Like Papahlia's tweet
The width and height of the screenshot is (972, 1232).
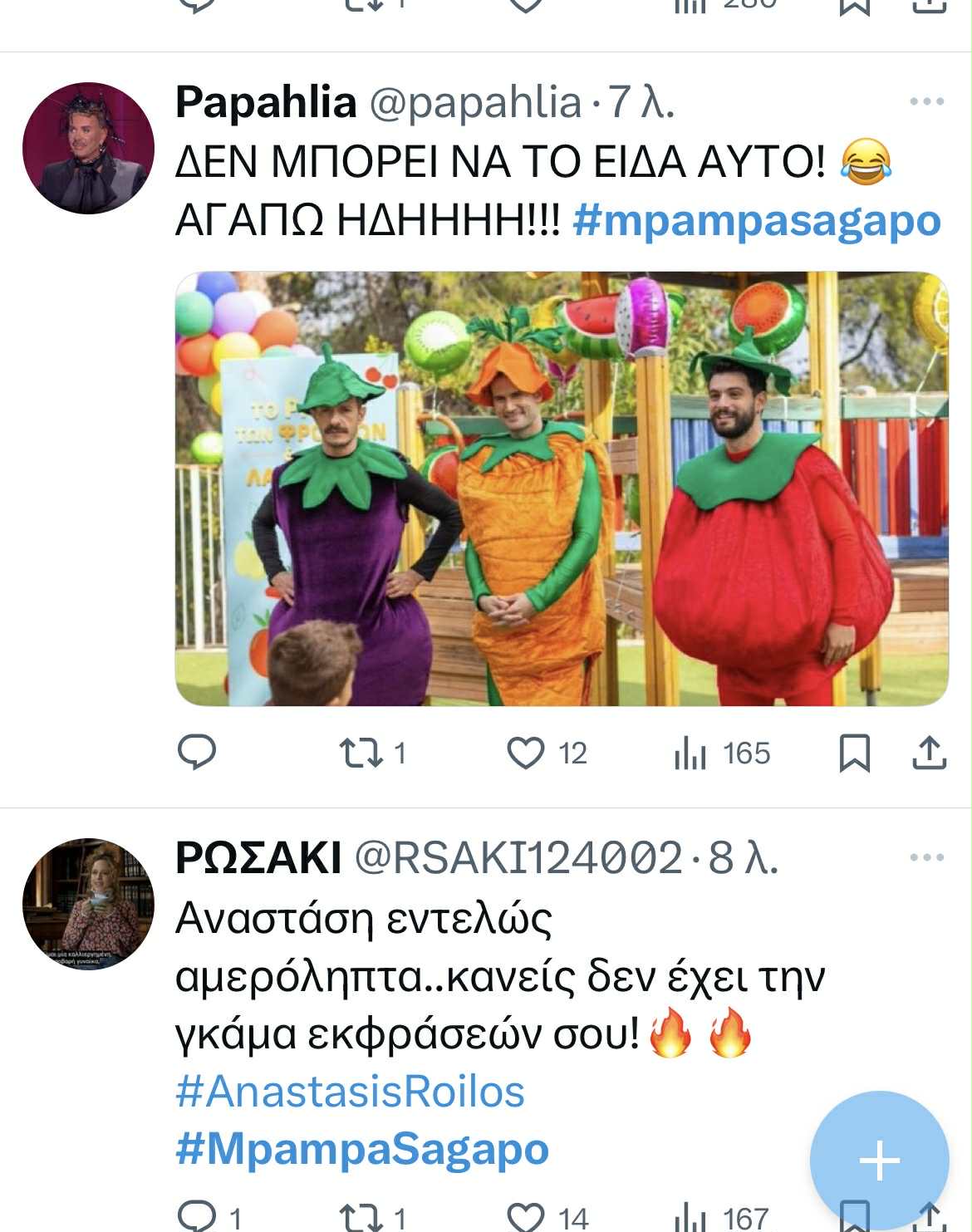[526, 753]
